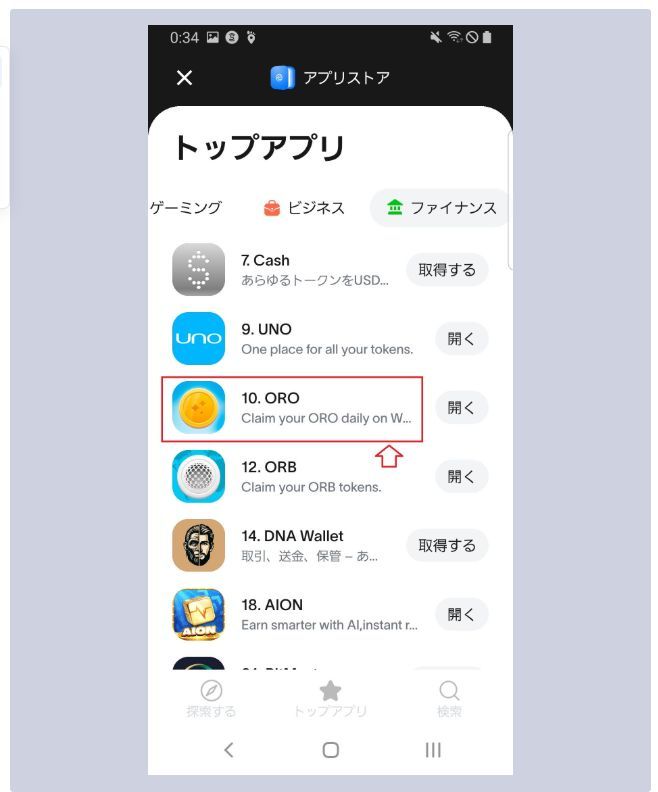Tap 開く next to ORB
Screen dimensions: 658x792
[461, 476]
